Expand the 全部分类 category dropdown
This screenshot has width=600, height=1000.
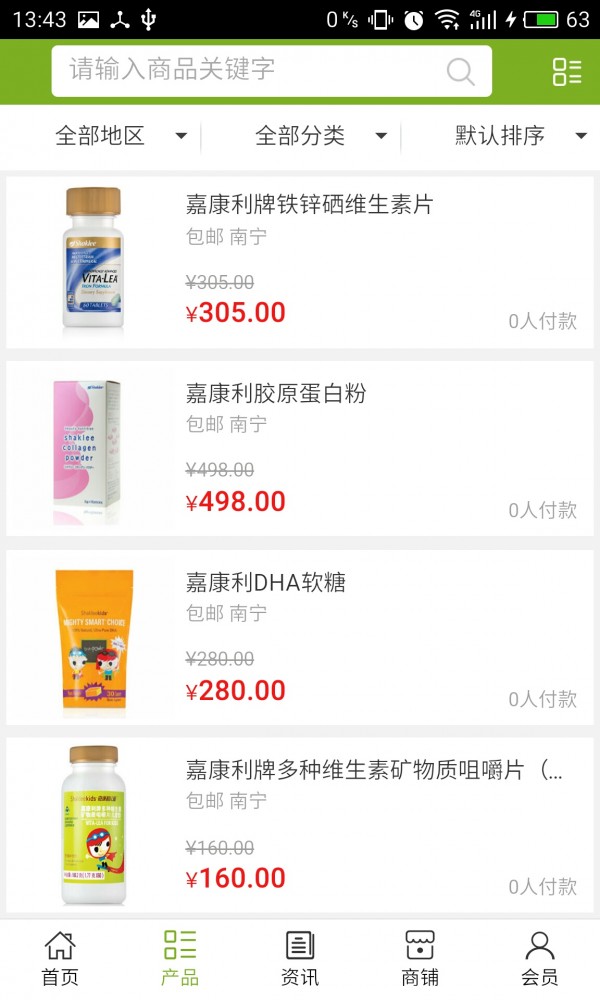coord(320,136)
